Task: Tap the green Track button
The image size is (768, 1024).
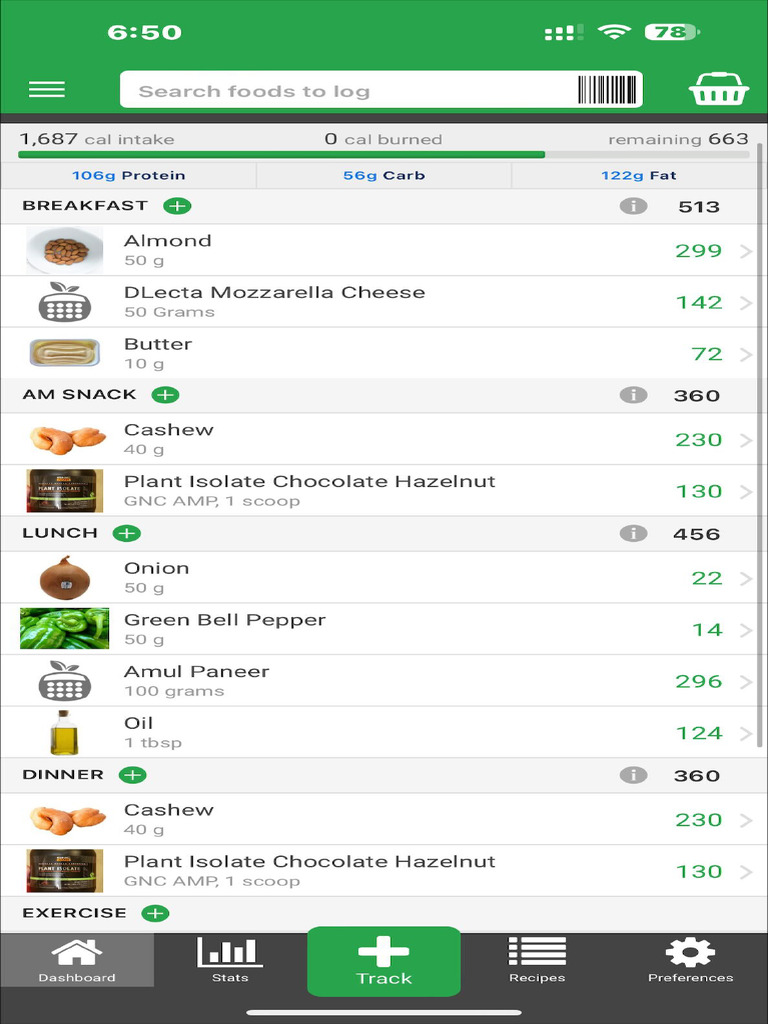Action: click(x=384, y=962)
